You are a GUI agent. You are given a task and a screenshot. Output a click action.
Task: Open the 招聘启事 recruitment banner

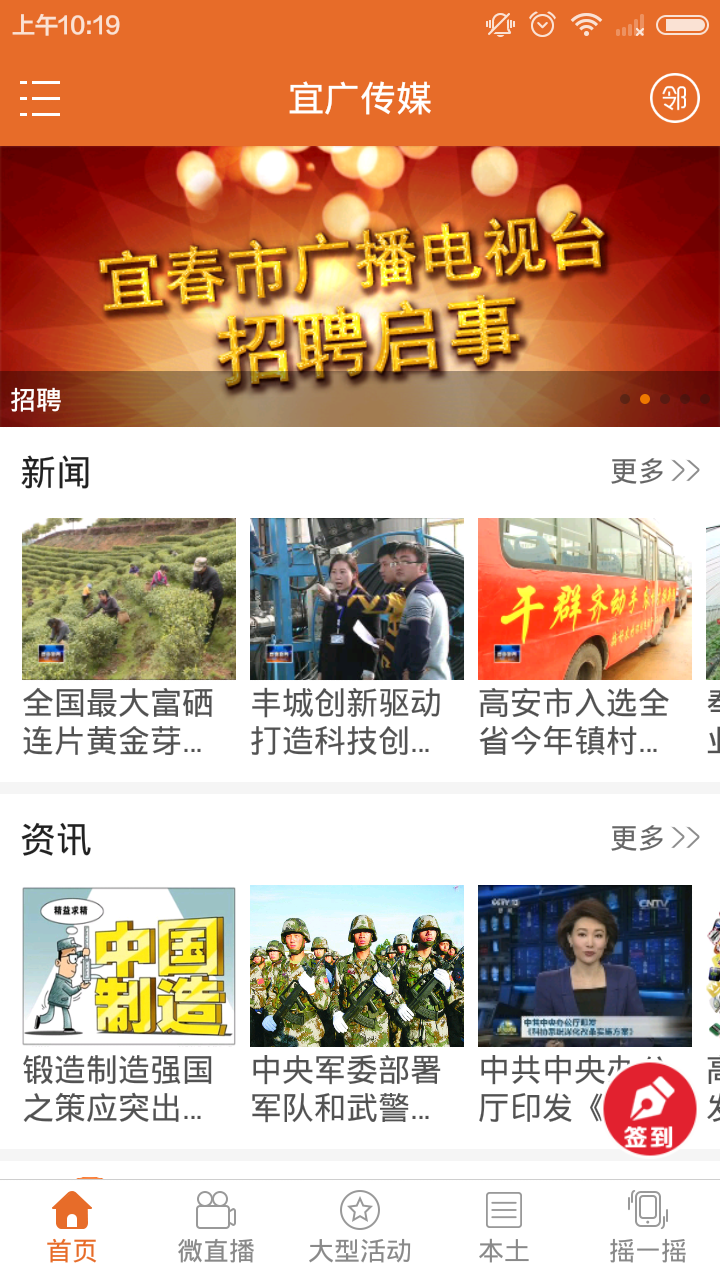pyautogui.click(x=360, y=286)
